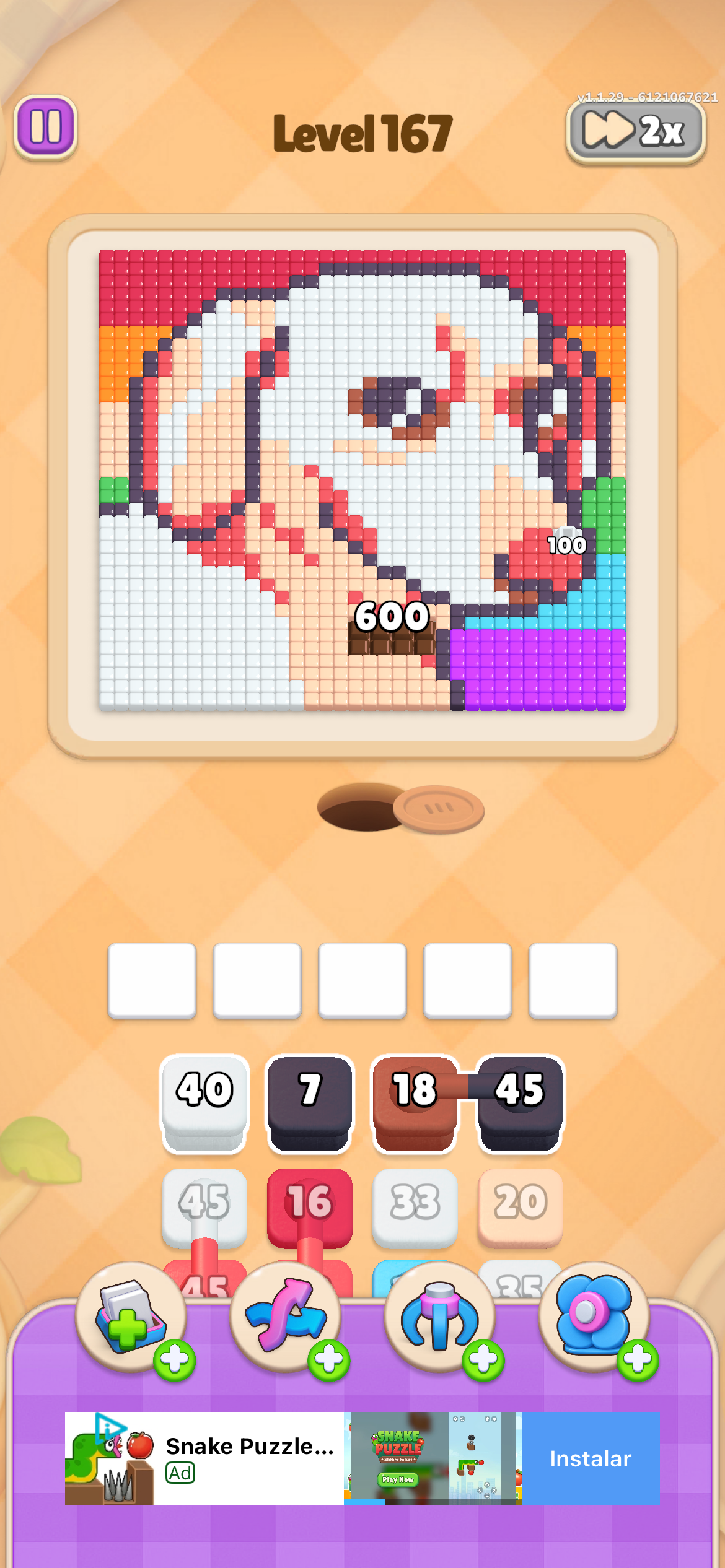Pause the game
725x1568 pixels.
click(45, 128)
